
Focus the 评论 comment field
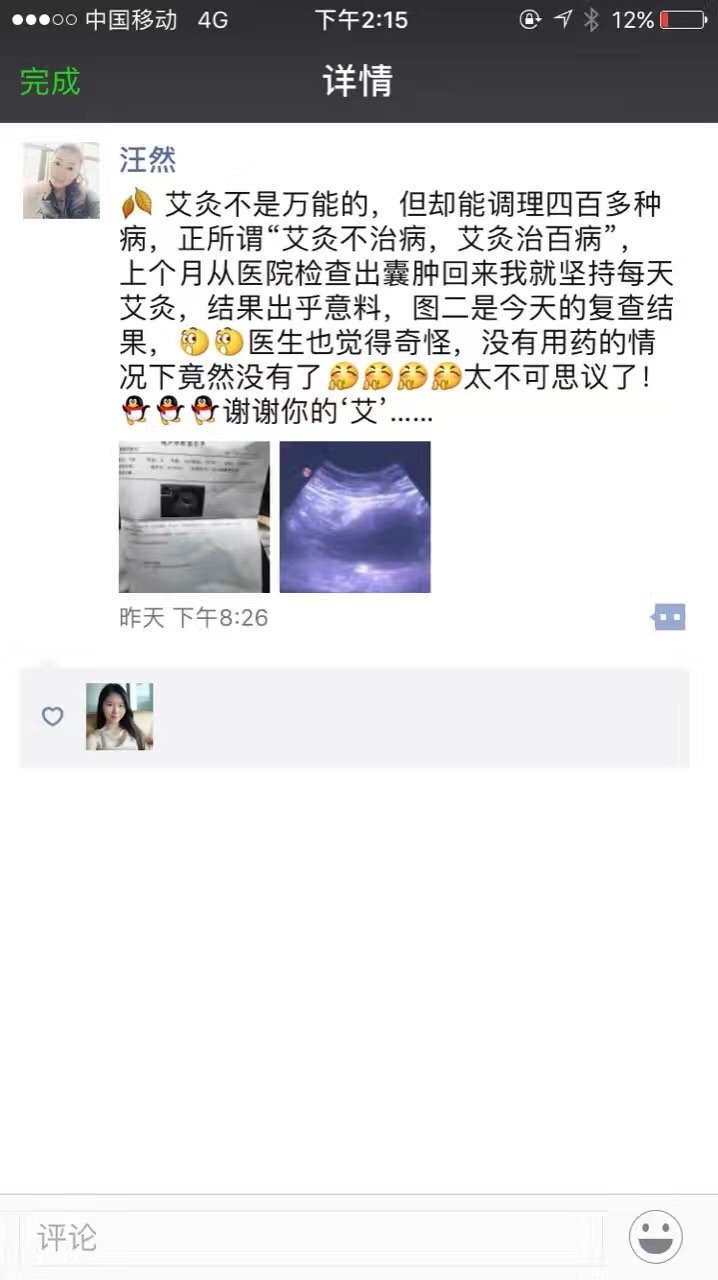point(310,1237)
